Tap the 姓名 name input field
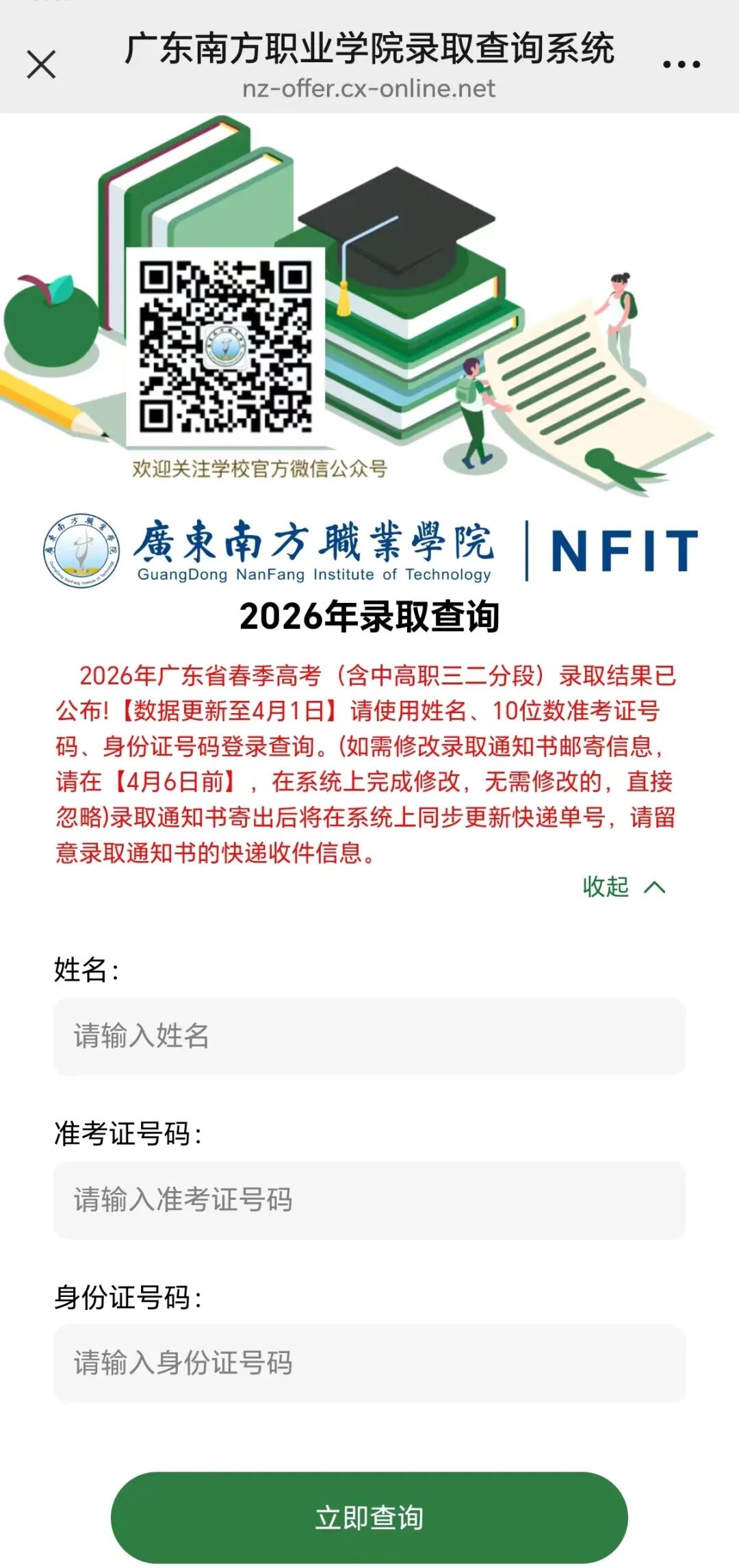The height and width of the screenshot is (1568, 739). click(x=369, y=1036)
